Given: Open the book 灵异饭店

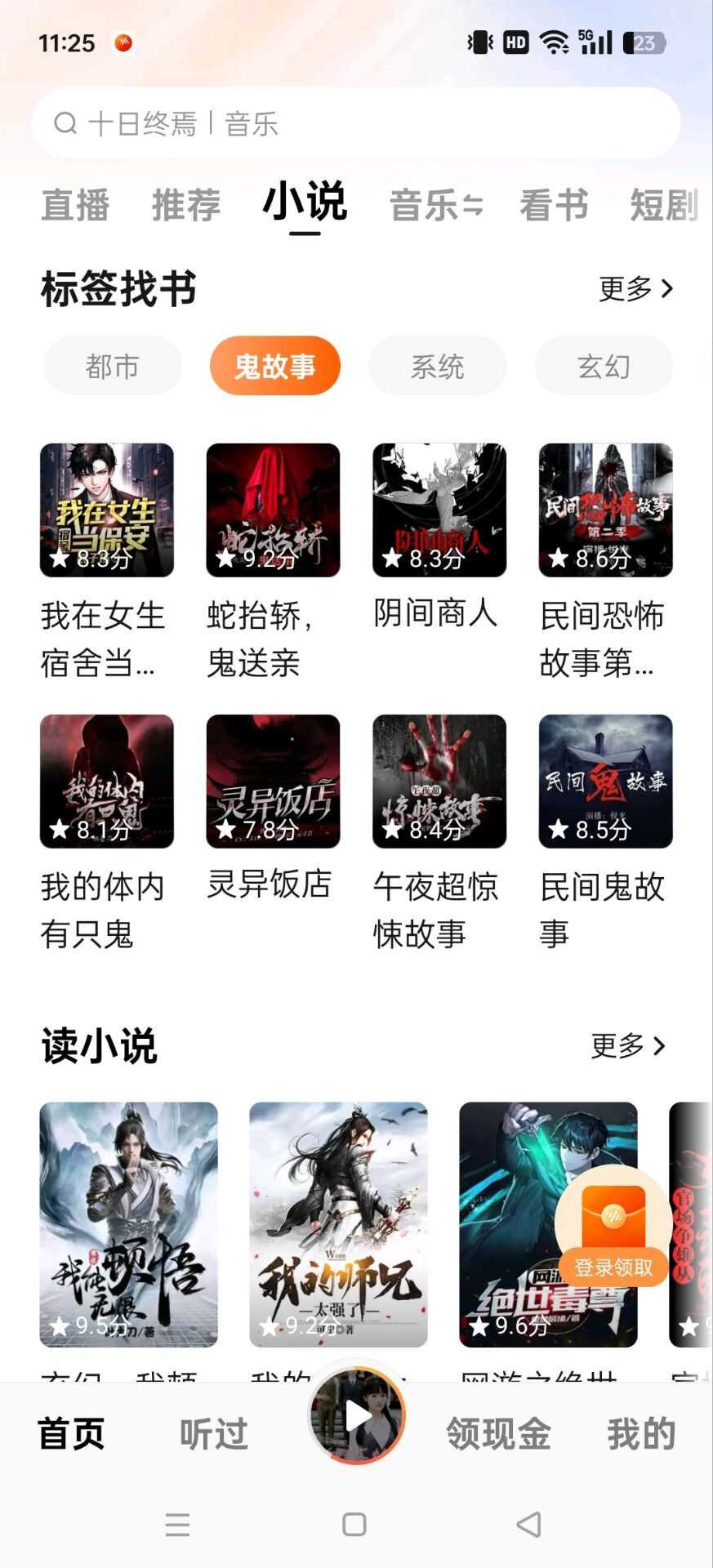Looking at the screenshot, I should tap(273, 808).
